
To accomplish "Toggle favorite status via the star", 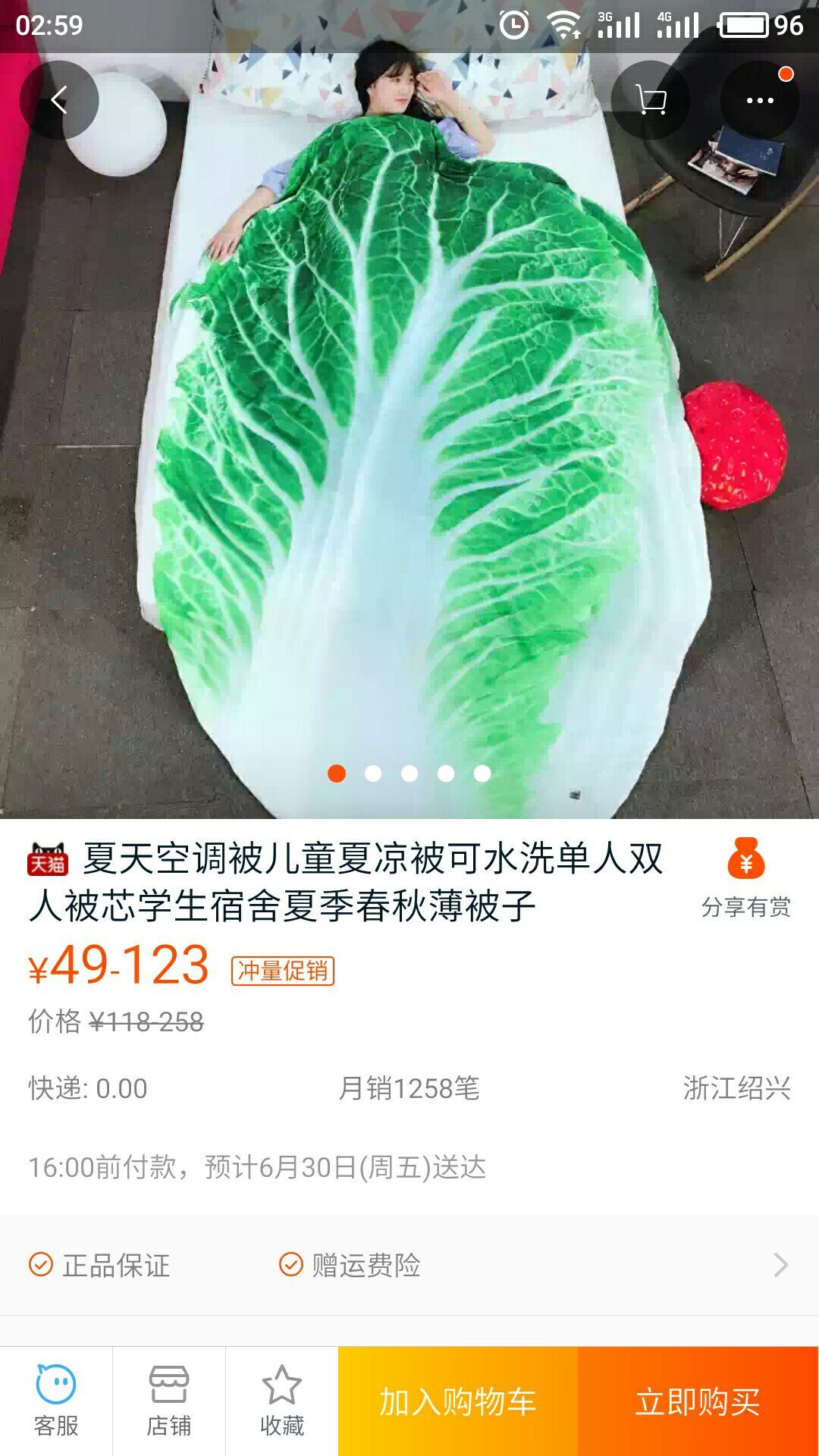I will click(281, 1399).
